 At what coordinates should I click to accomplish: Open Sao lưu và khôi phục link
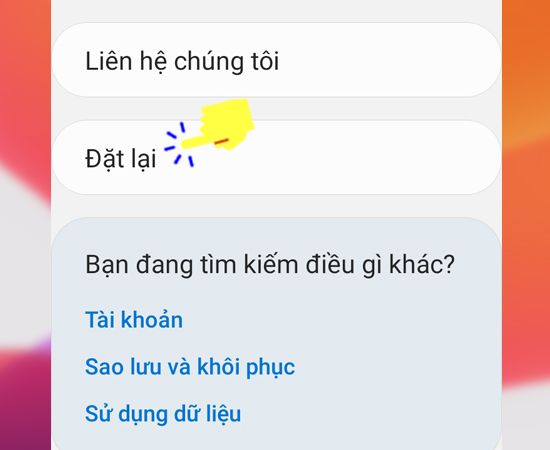click(x=190, y=367)
